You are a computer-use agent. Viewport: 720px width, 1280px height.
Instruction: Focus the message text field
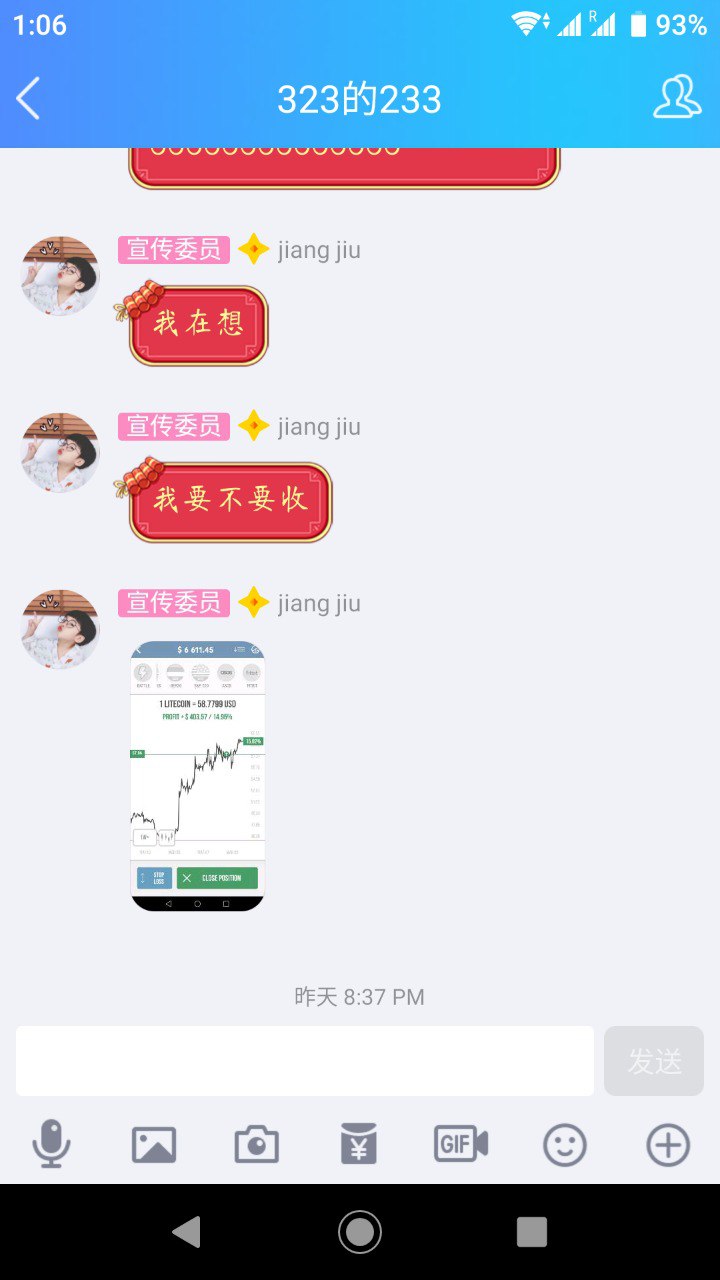(x=304, y=1061)
